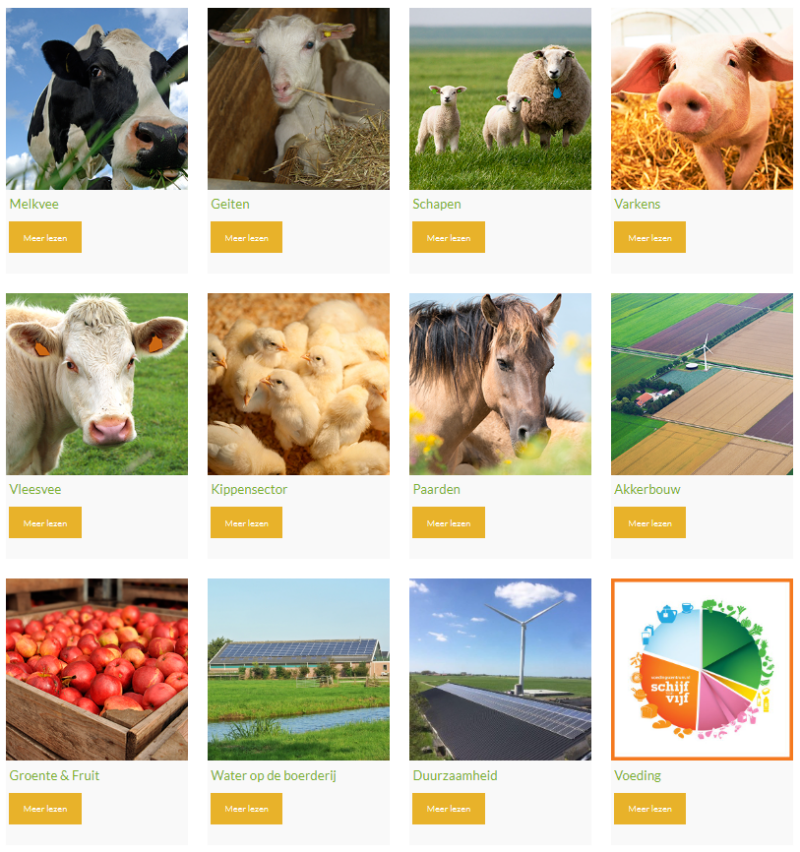
Task: Tap Meer lezen under Paarden
Action: [x=448, y=523]
